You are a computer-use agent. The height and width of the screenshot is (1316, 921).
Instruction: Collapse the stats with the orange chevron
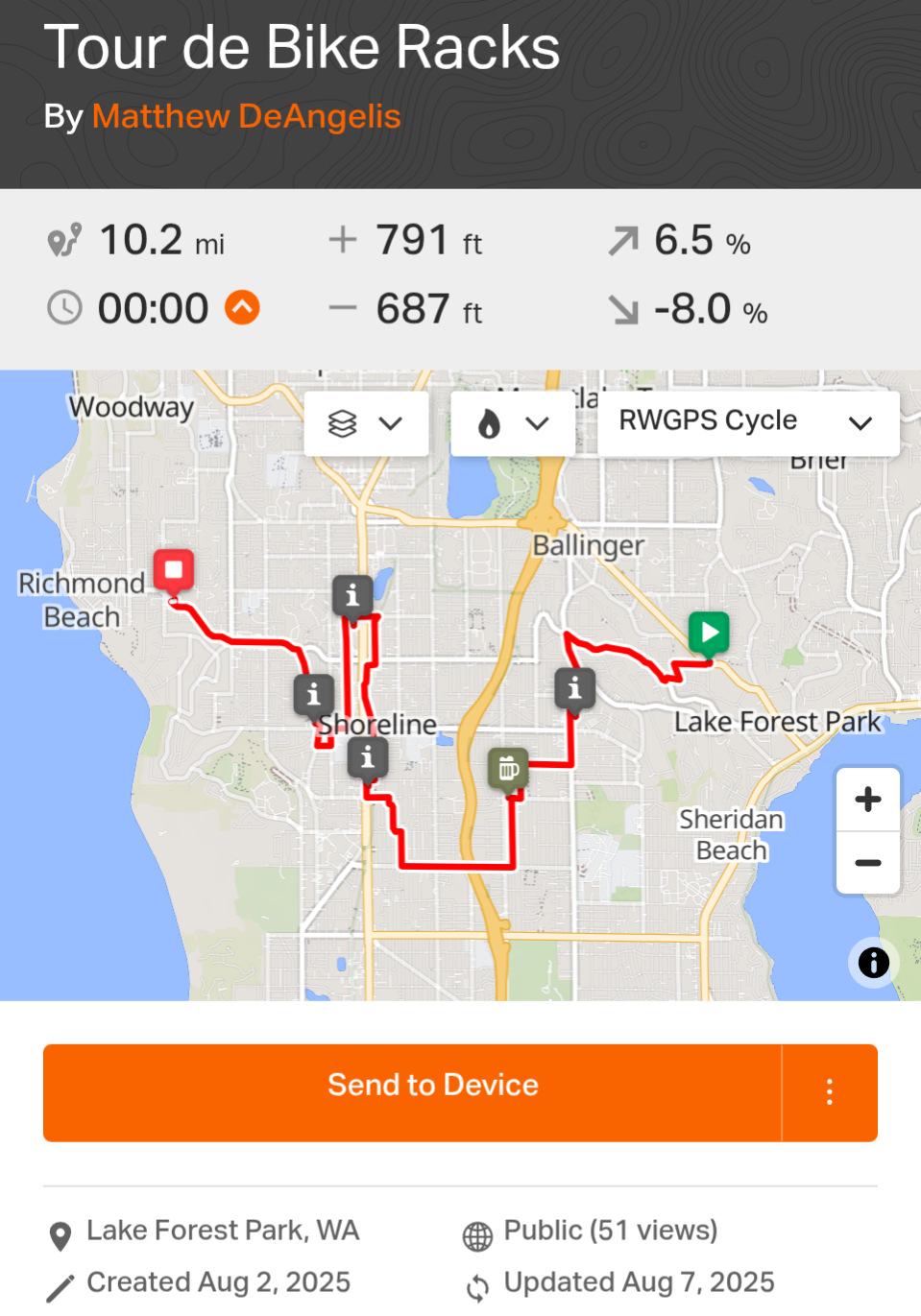tap(242, 308)
